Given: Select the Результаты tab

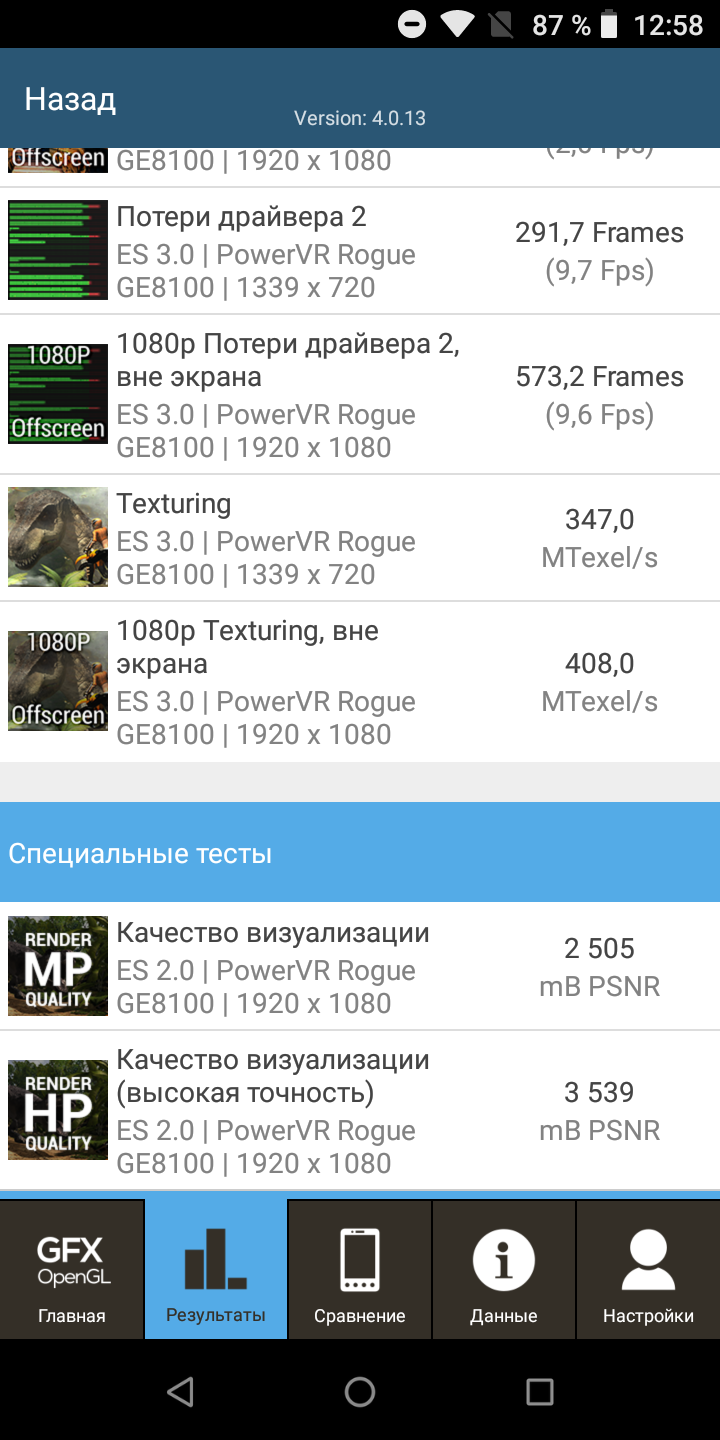Looking at the screenshot, I should [x=216, y=1269].
